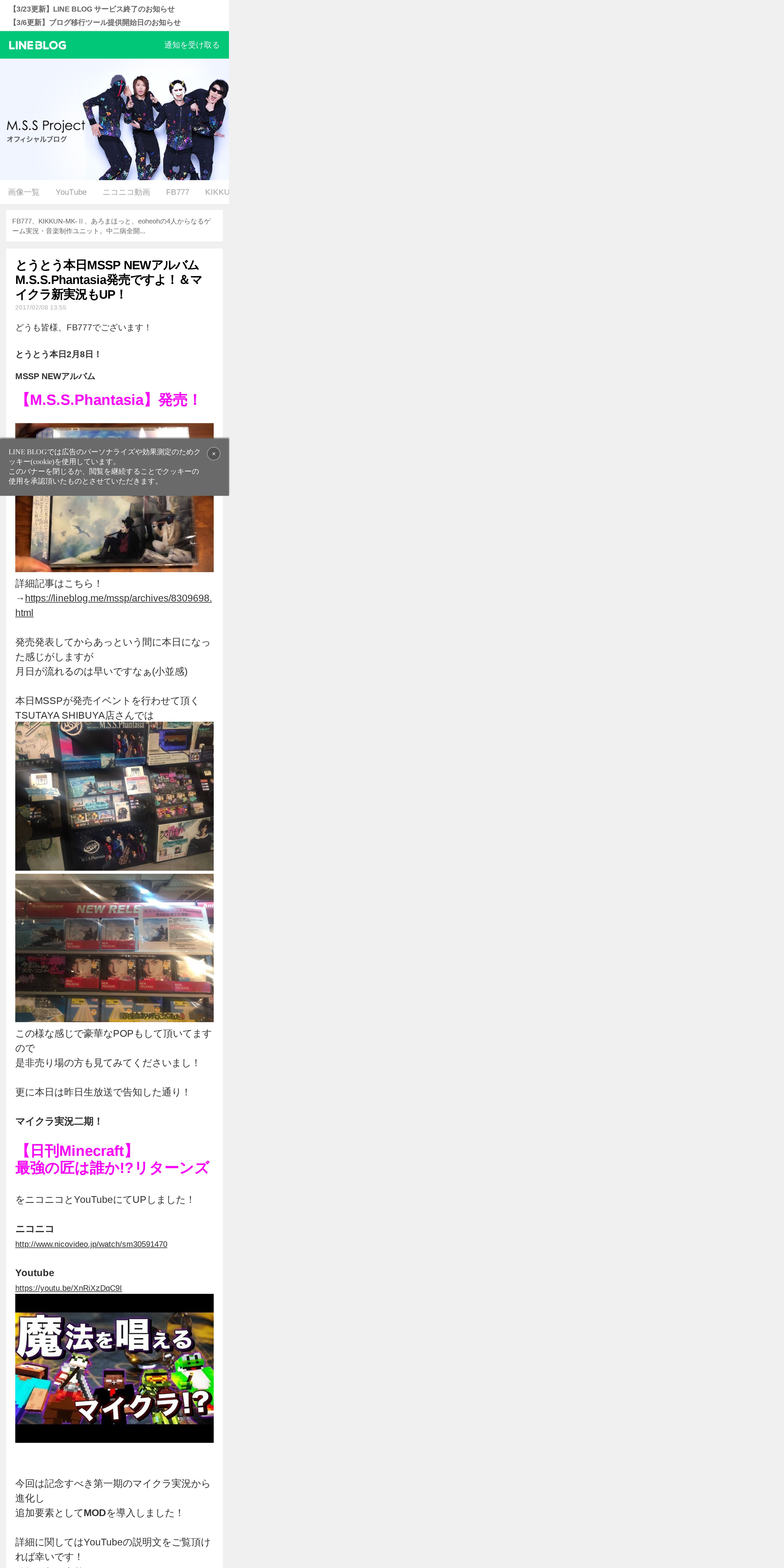The height and width of the screenshot is (1568, 784).
Task: Tap the LINE BLOG logo
Action: (38, 45)
